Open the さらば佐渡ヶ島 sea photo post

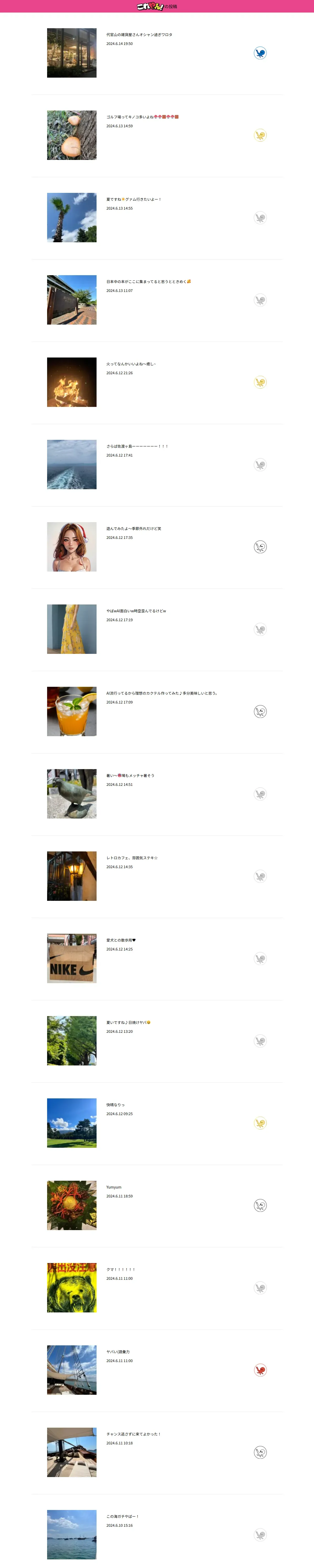[71, 464]
